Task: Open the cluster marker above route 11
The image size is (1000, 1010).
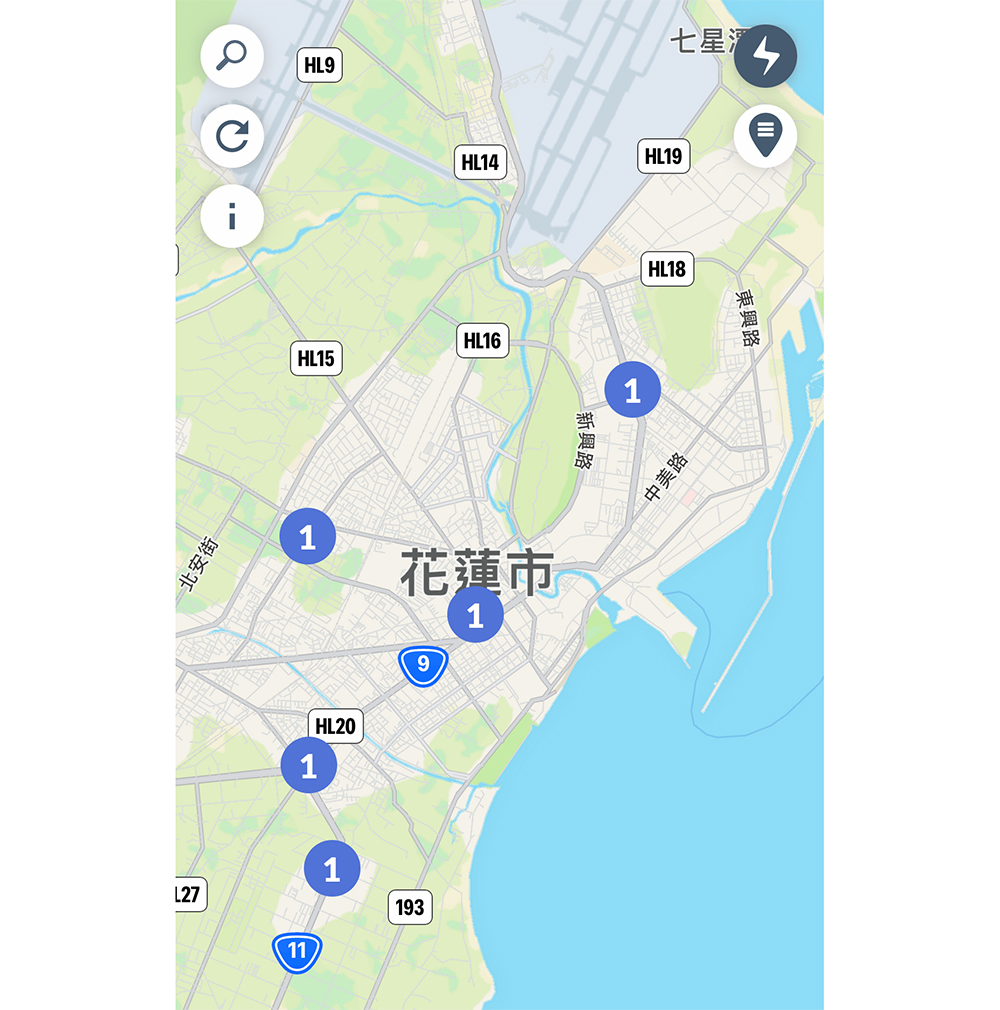Action: (332, 868)
